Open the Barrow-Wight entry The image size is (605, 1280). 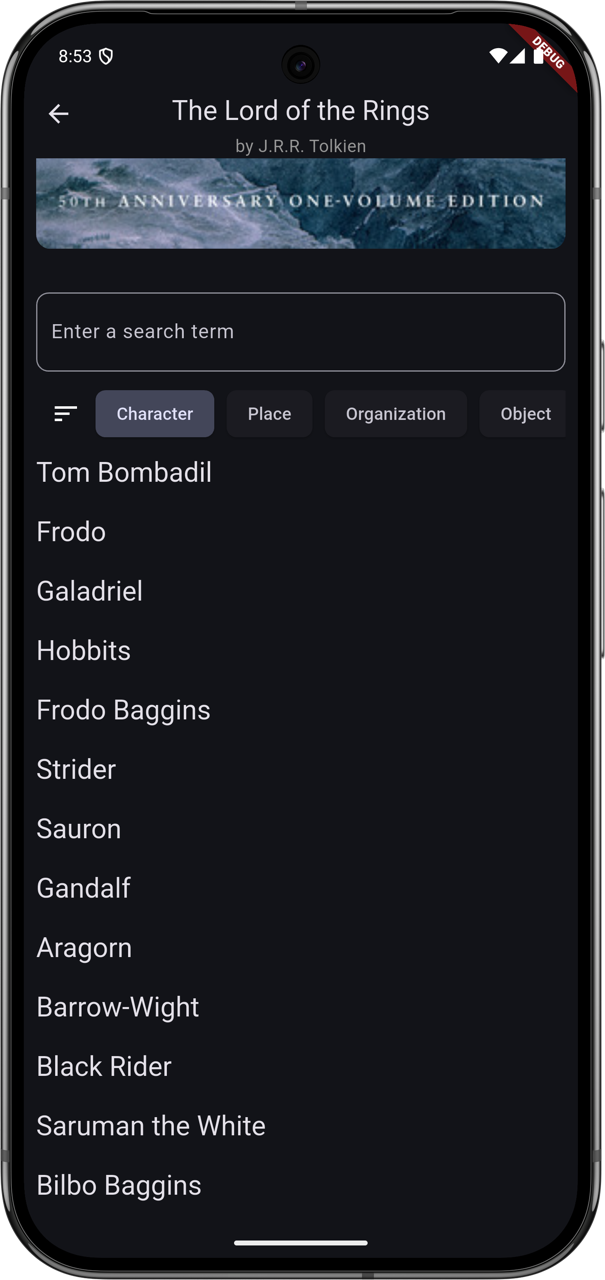(x=118, y=1008)
